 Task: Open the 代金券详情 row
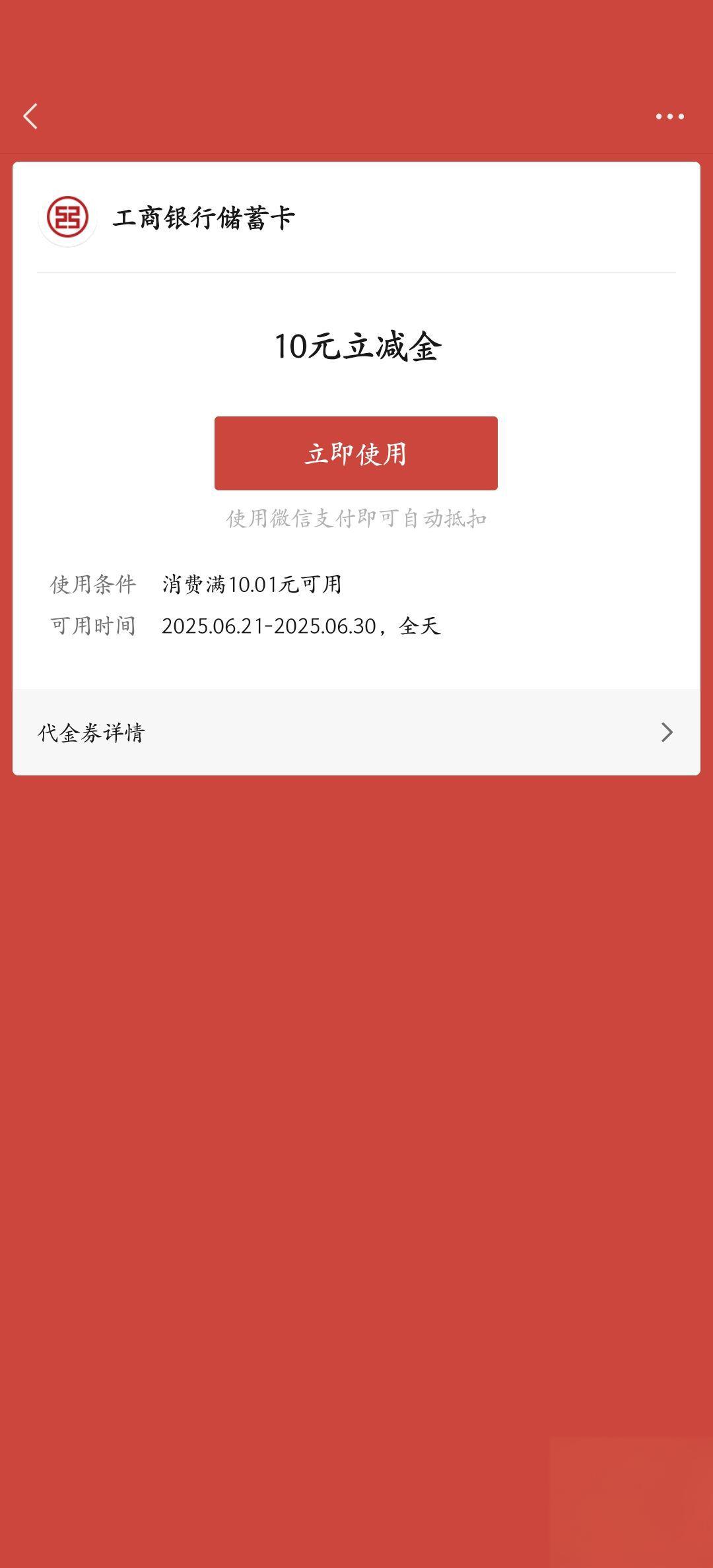pos(356,732)
